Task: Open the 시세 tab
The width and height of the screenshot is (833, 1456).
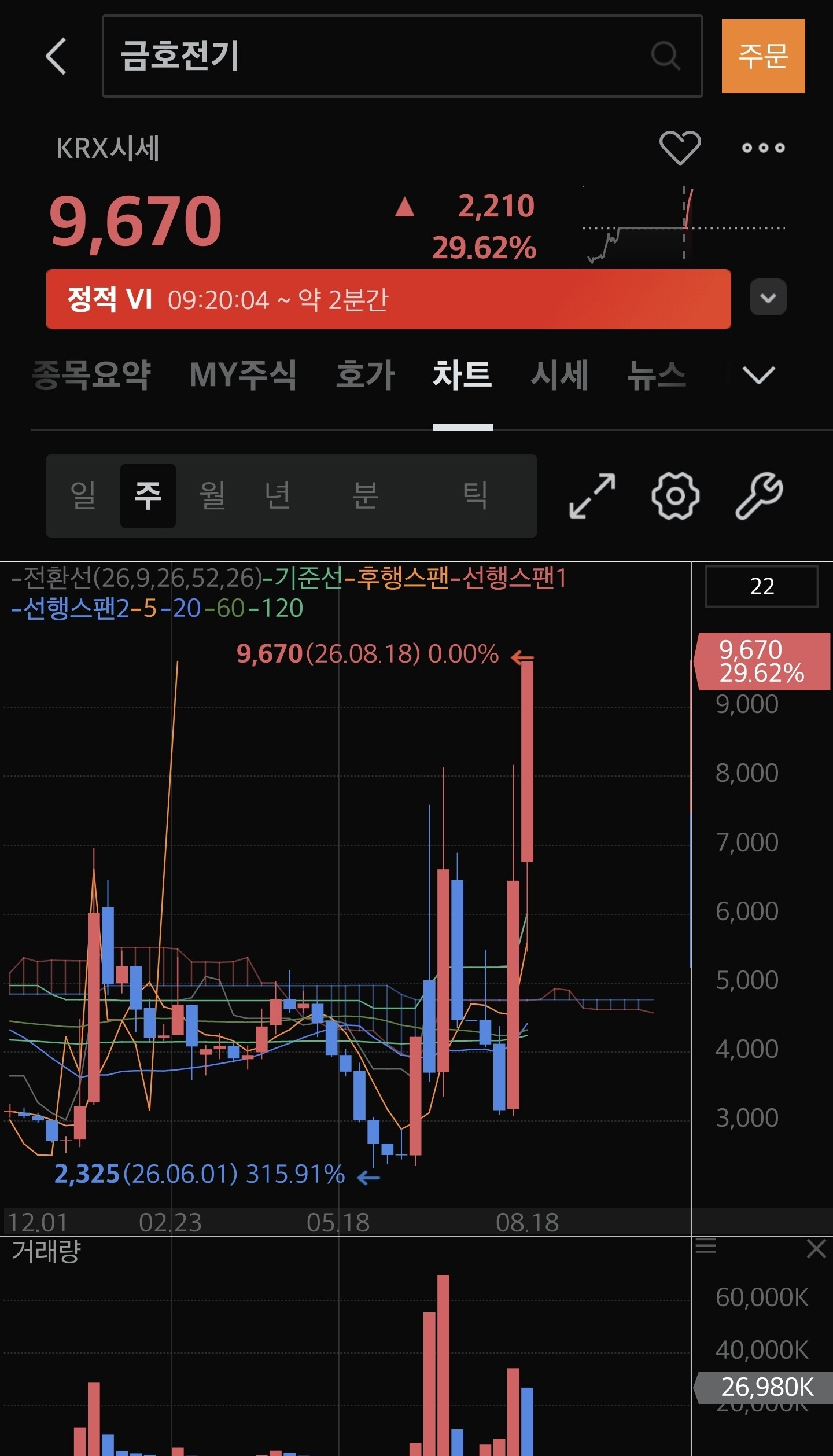Action: click(559, 374)
